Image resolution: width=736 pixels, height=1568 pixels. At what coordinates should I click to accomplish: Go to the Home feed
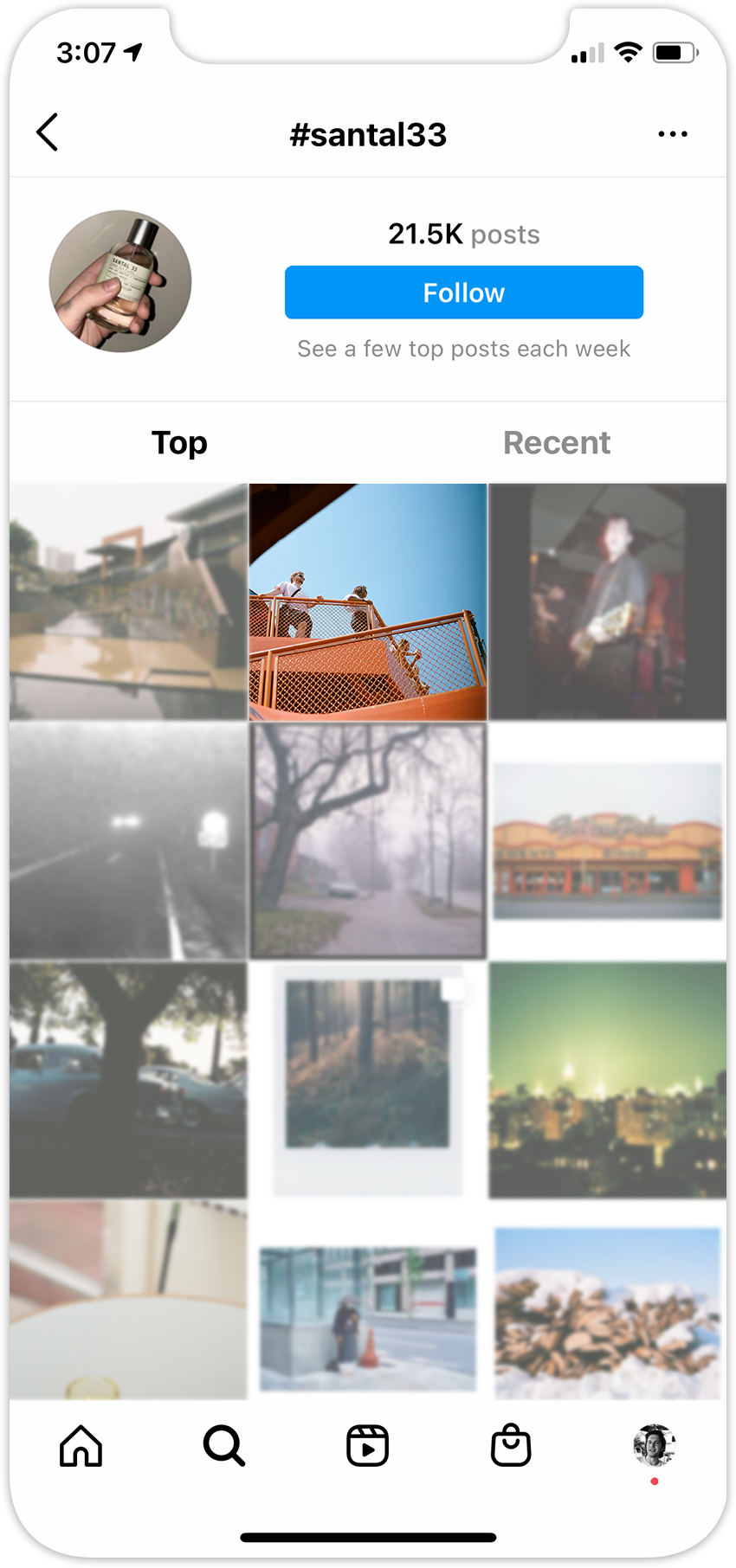(x=81, y=1446)
